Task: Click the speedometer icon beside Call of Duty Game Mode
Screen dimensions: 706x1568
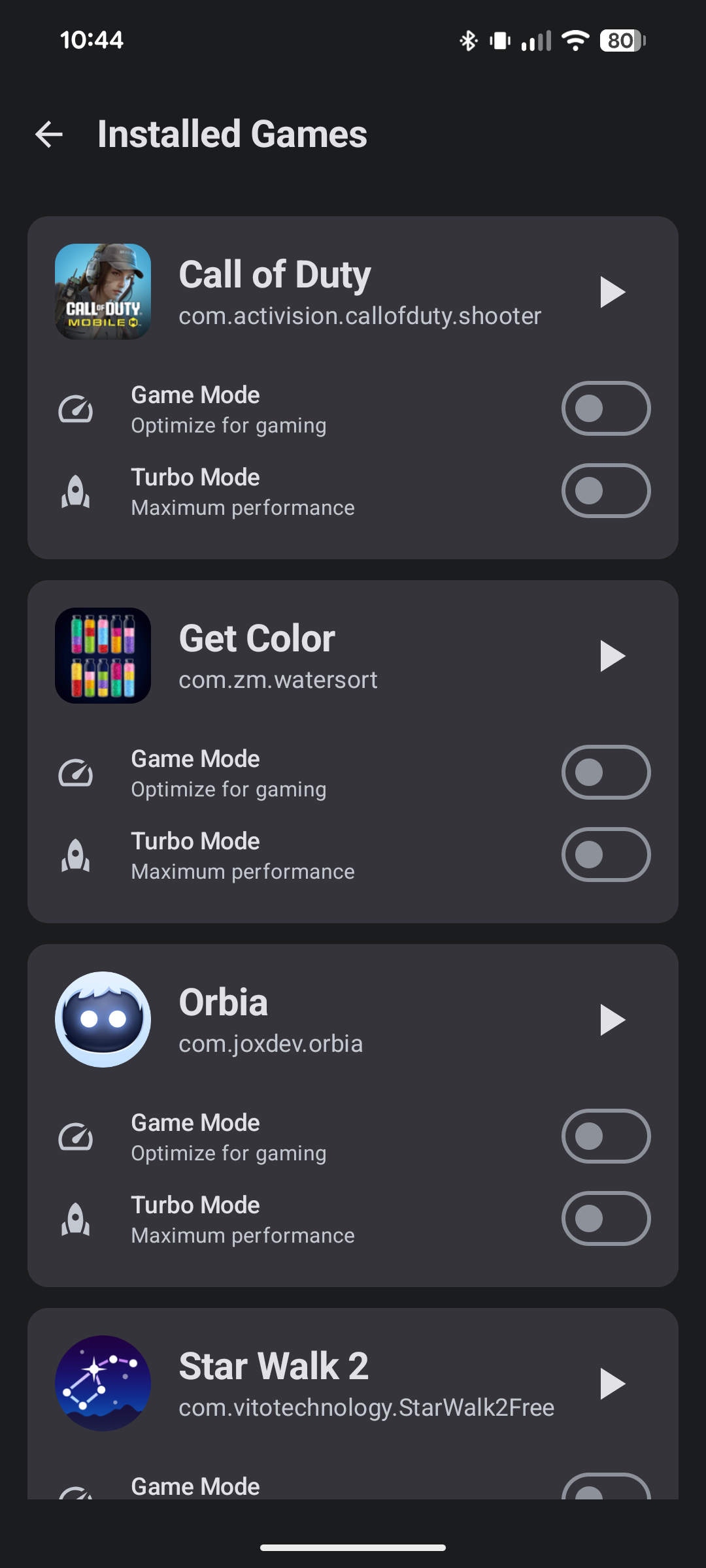Action: pyautogui.click(x=76, y=409)
